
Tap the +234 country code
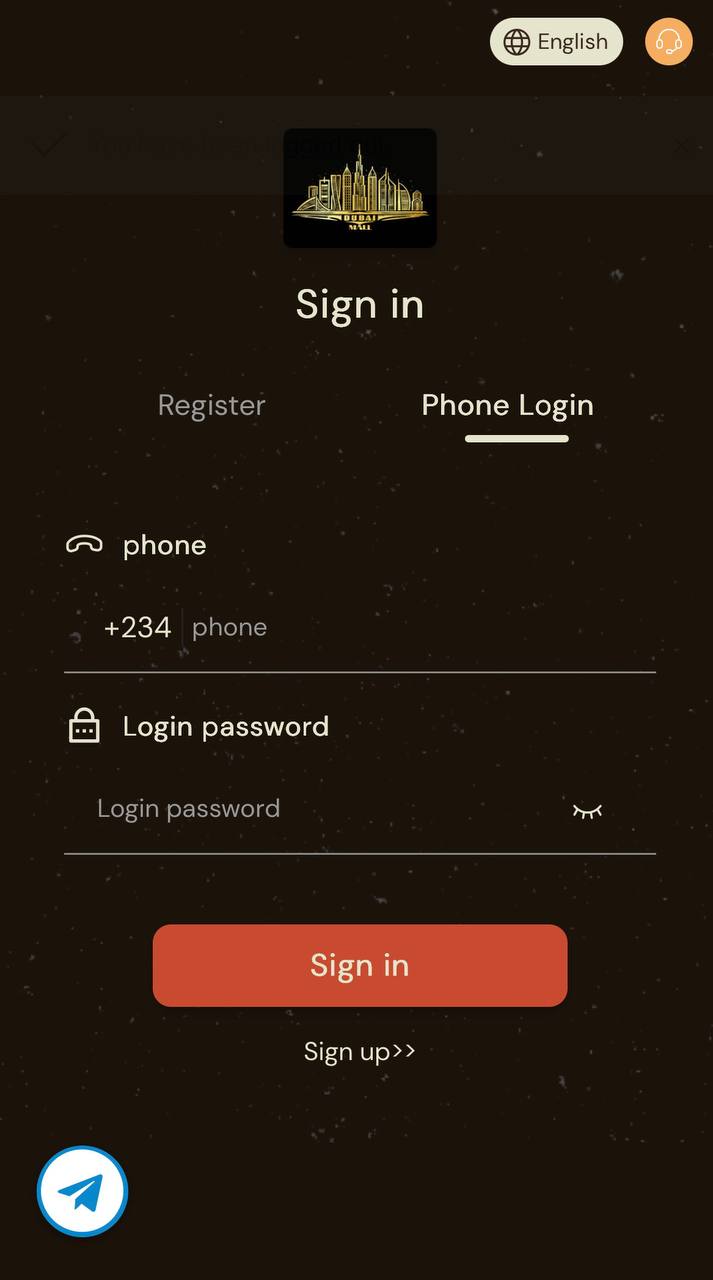point(137,627)
